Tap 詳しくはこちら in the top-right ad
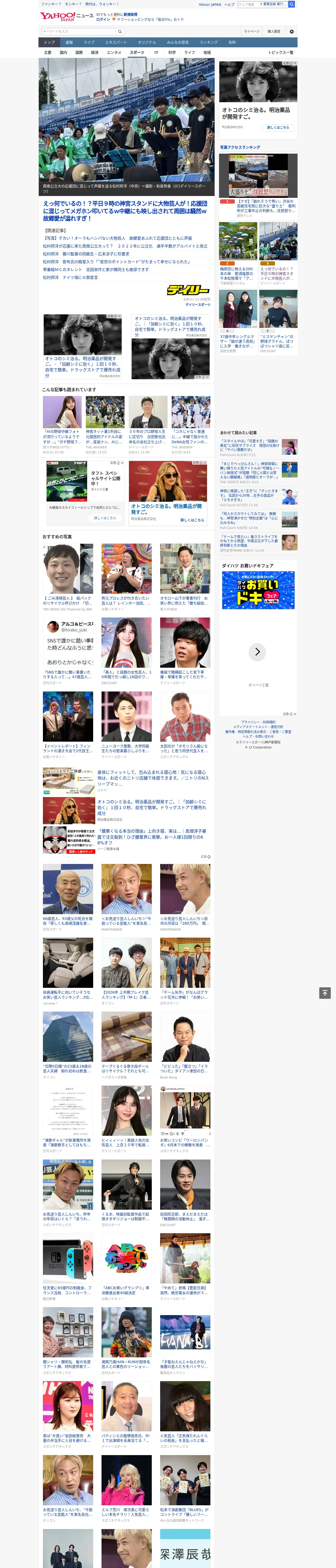336x1568 pixels. [278, 128]
